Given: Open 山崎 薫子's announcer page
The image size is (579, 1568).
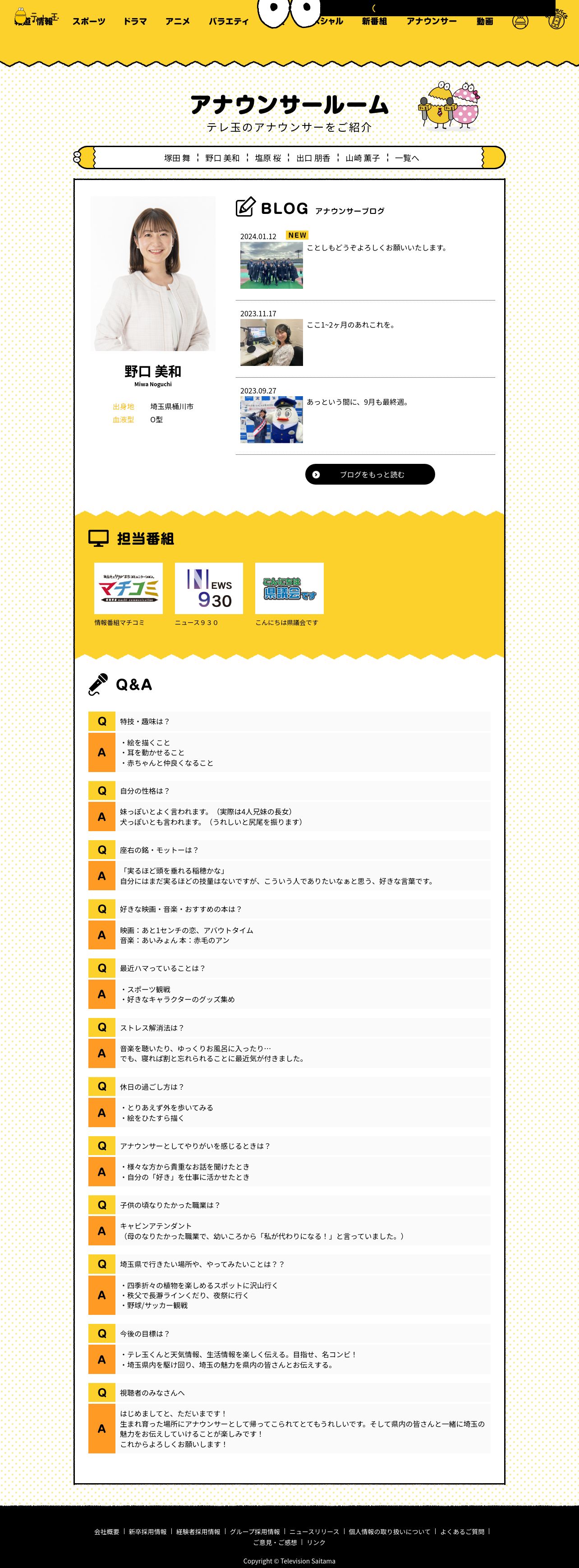Looking at the screenshot, I should [363, 158].
